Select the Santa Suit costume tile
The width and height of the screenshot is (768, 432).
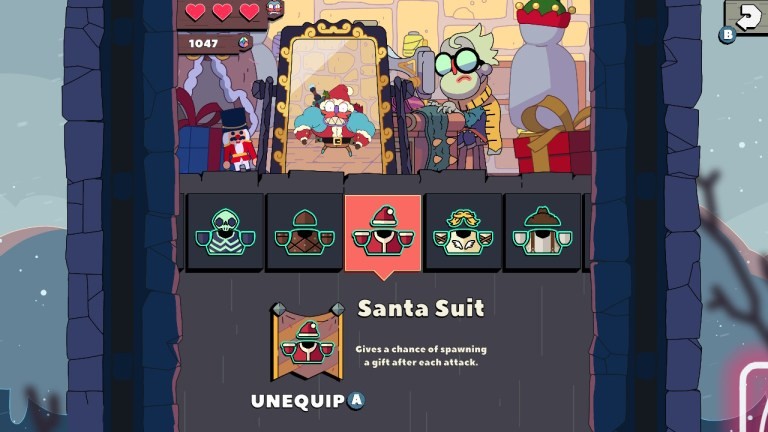[x=383, y=233]
